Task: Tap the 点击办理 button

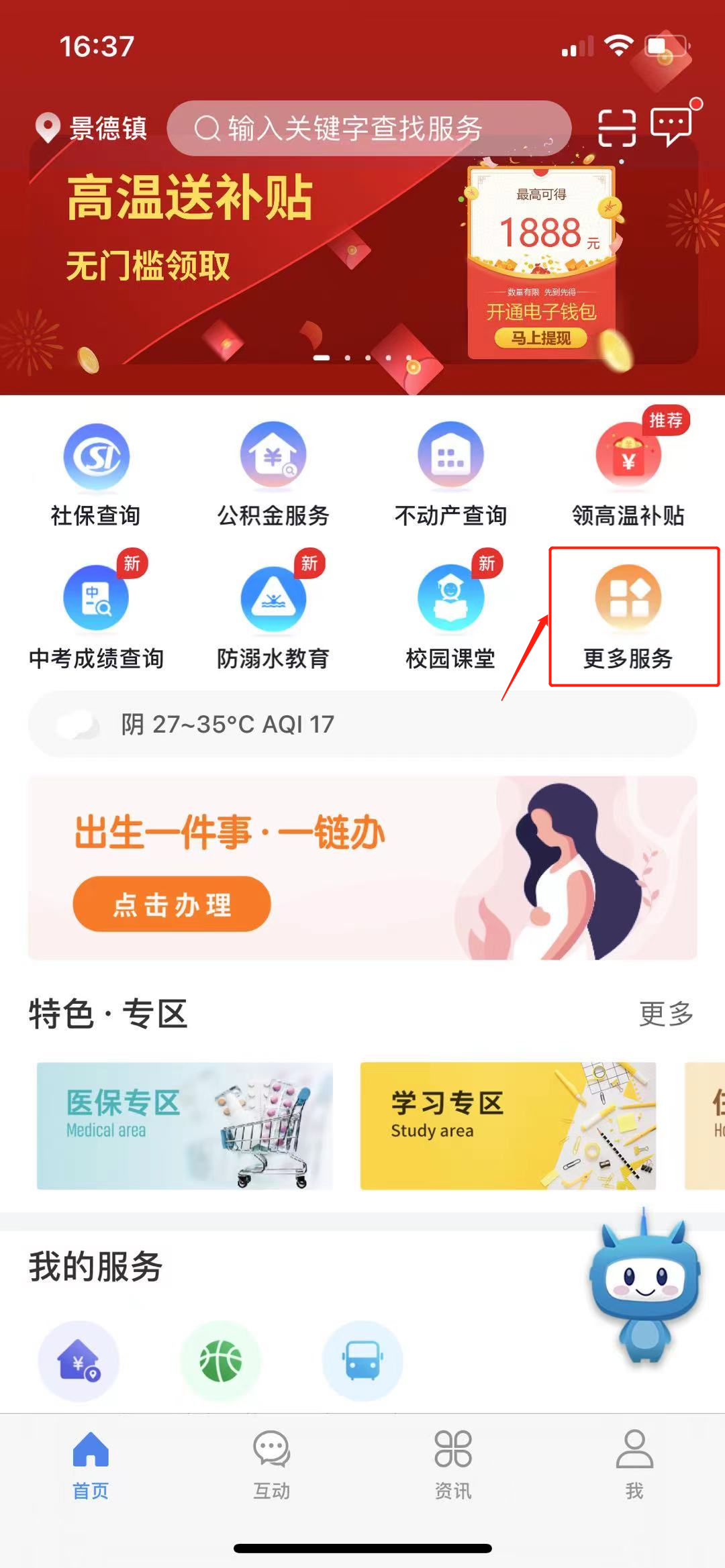Action: point(172,904)
